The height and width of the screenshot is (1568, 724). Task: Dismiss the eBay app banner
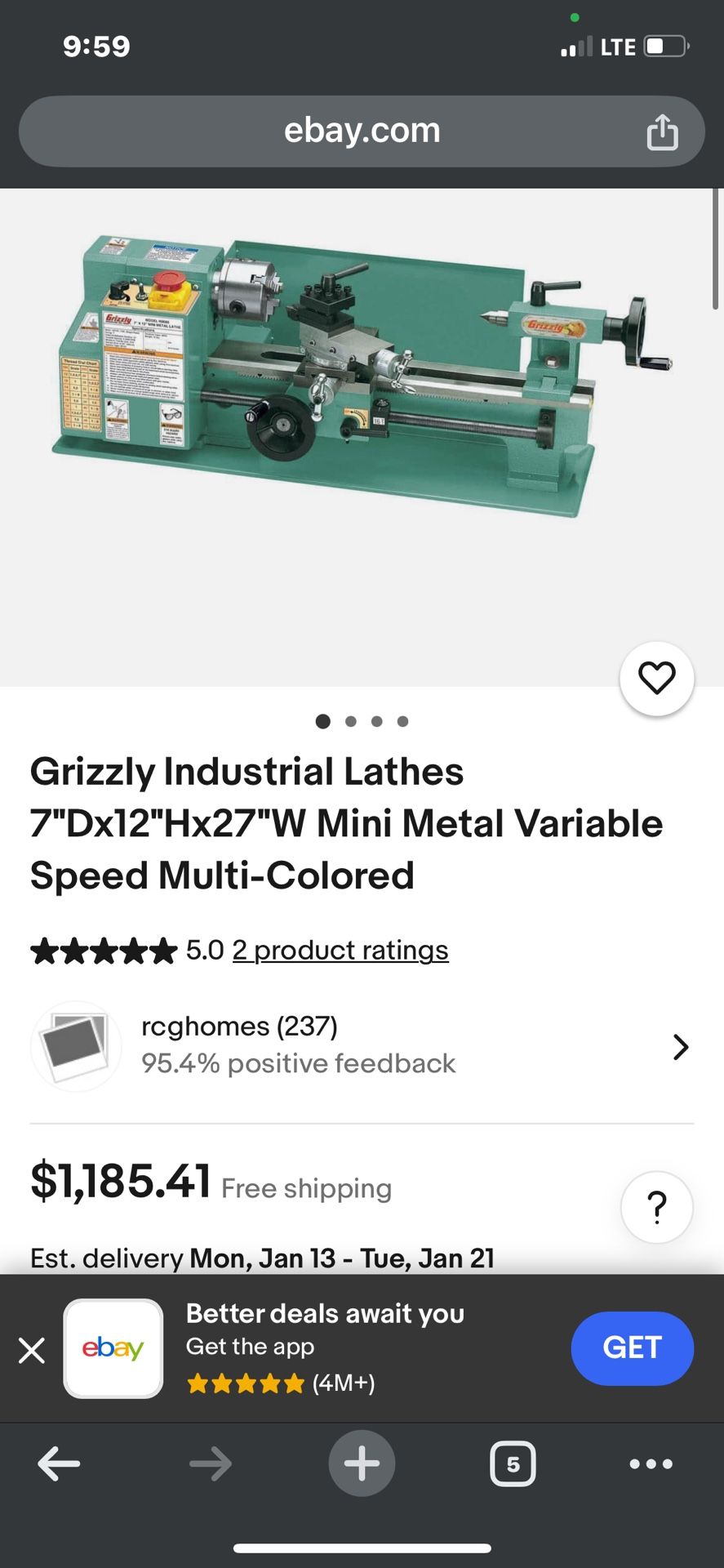32,1350
